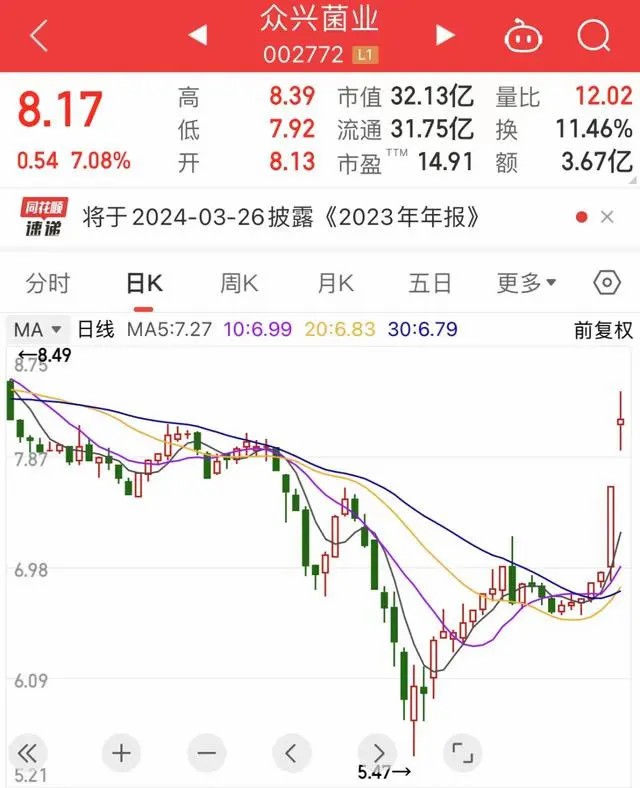Switch to the 月K monthly chart

335,283
